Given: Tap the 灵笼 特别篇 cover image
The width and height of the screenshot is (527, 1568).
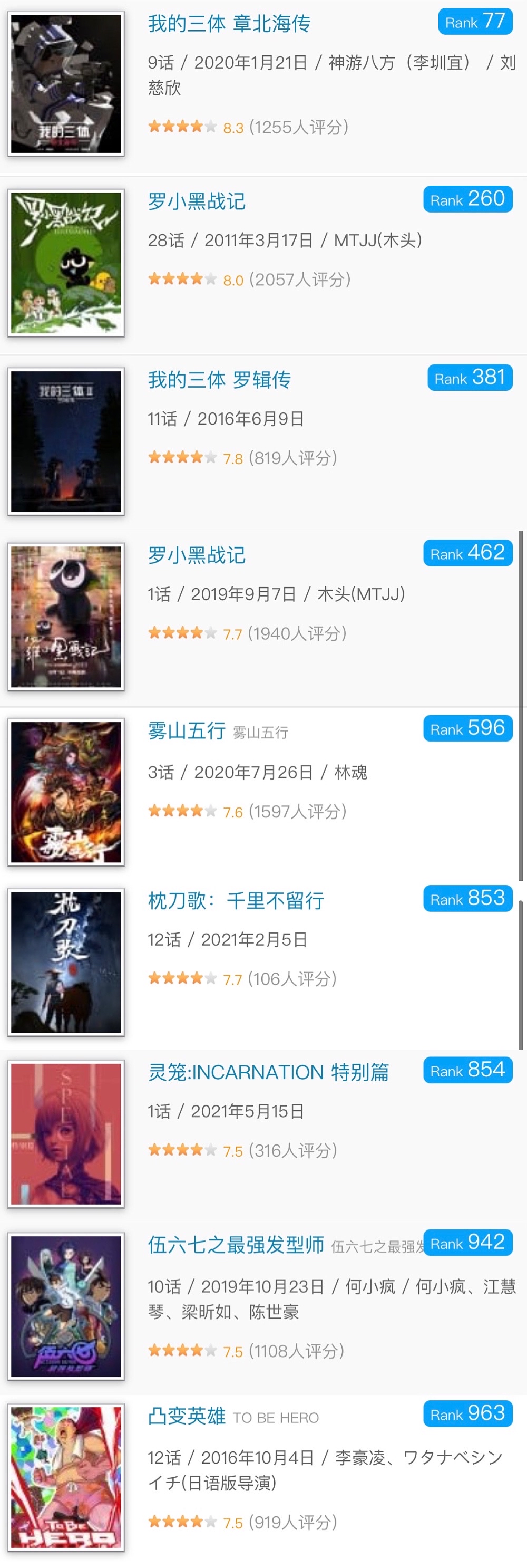Looking at the screenshot, I should pos(66,1133).
